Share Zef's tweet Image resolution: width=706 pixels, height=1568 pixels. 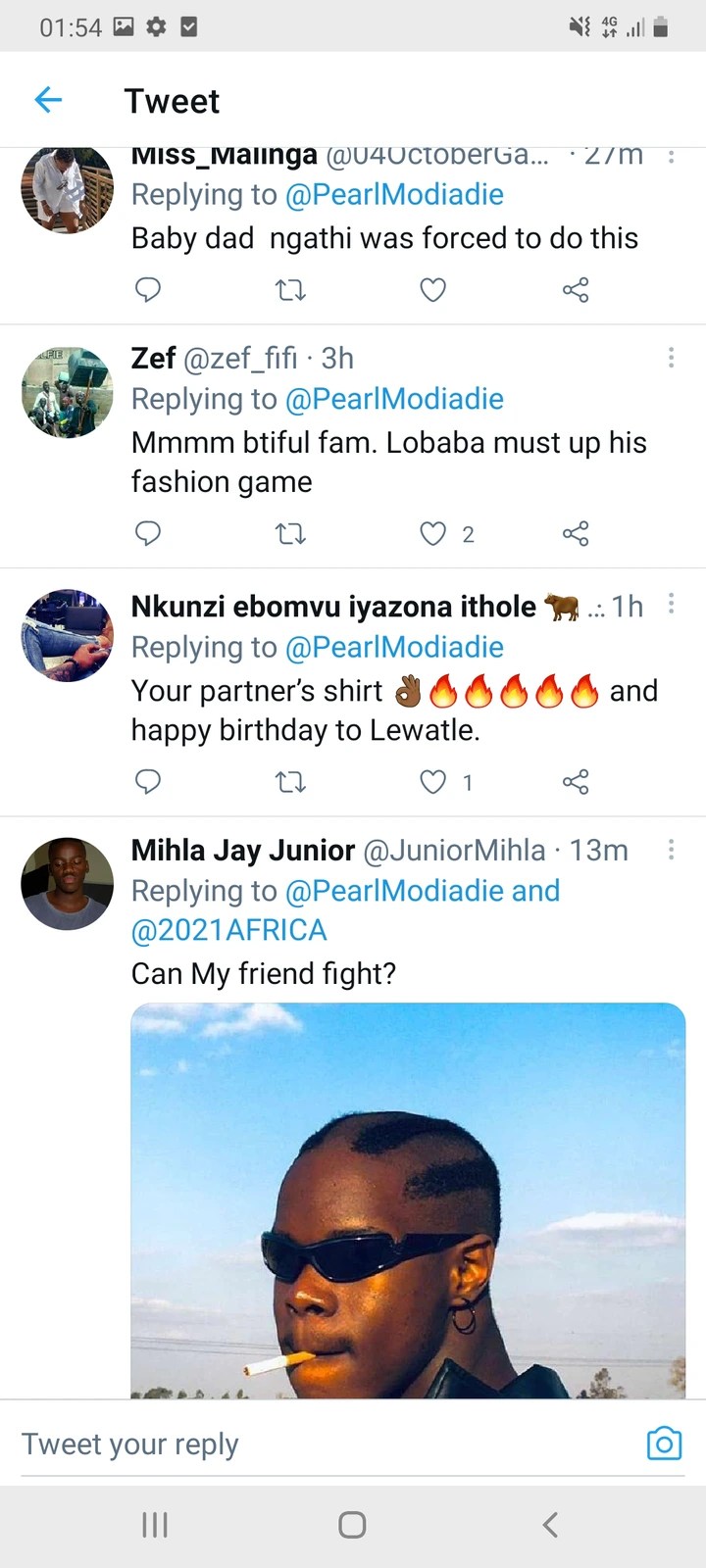pos(576,534)
